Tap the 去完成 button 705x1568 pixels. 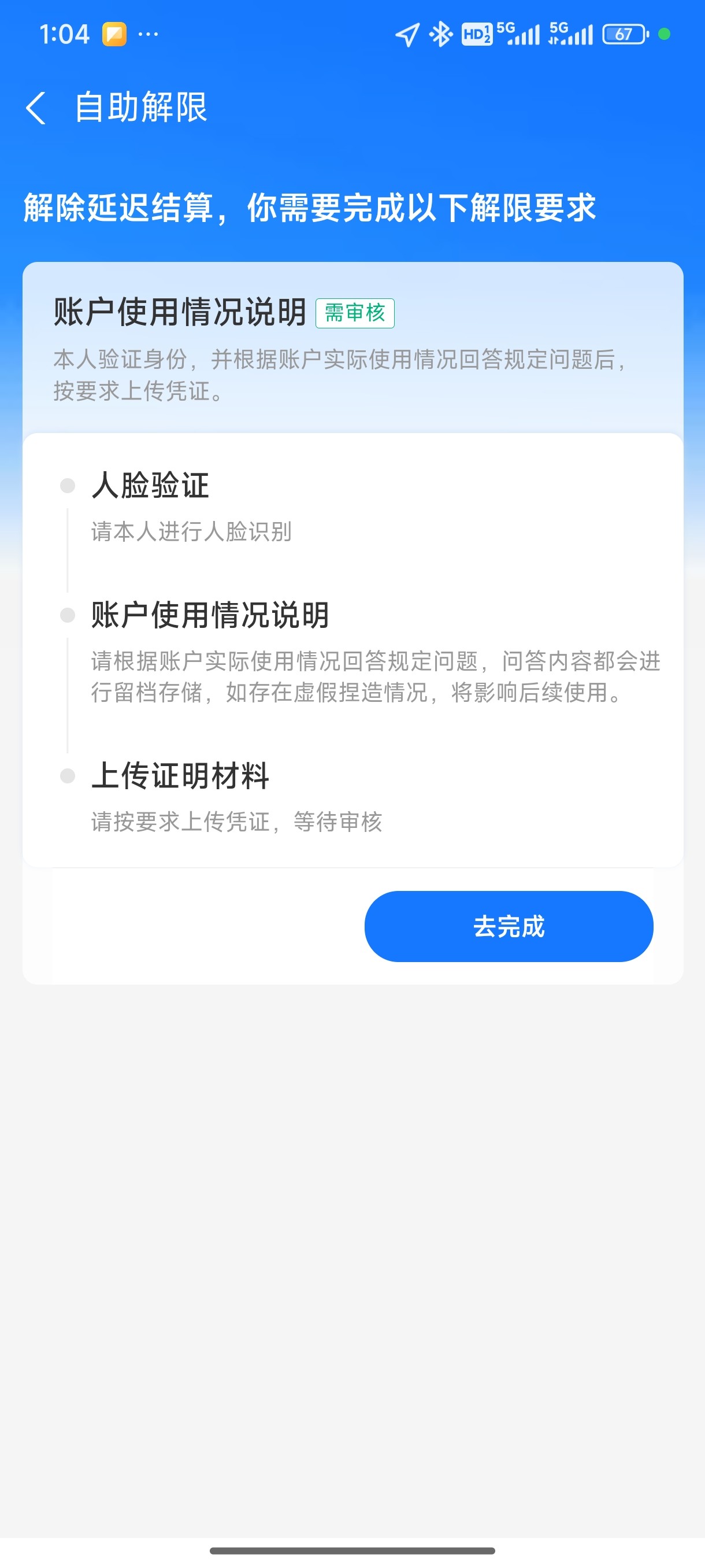509,926
